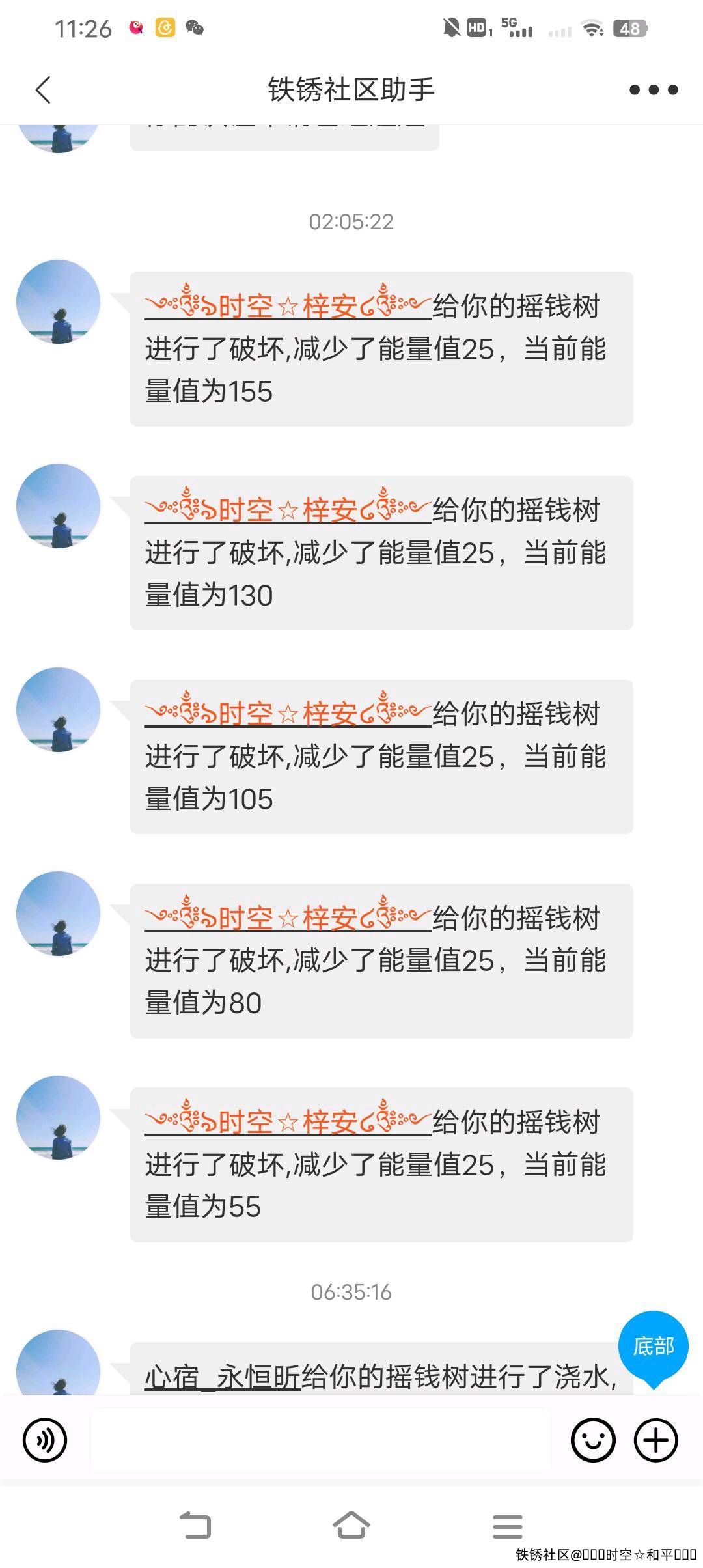
Task: Jump to chat bottom with 底部 button
Action: pos(653,1345)
